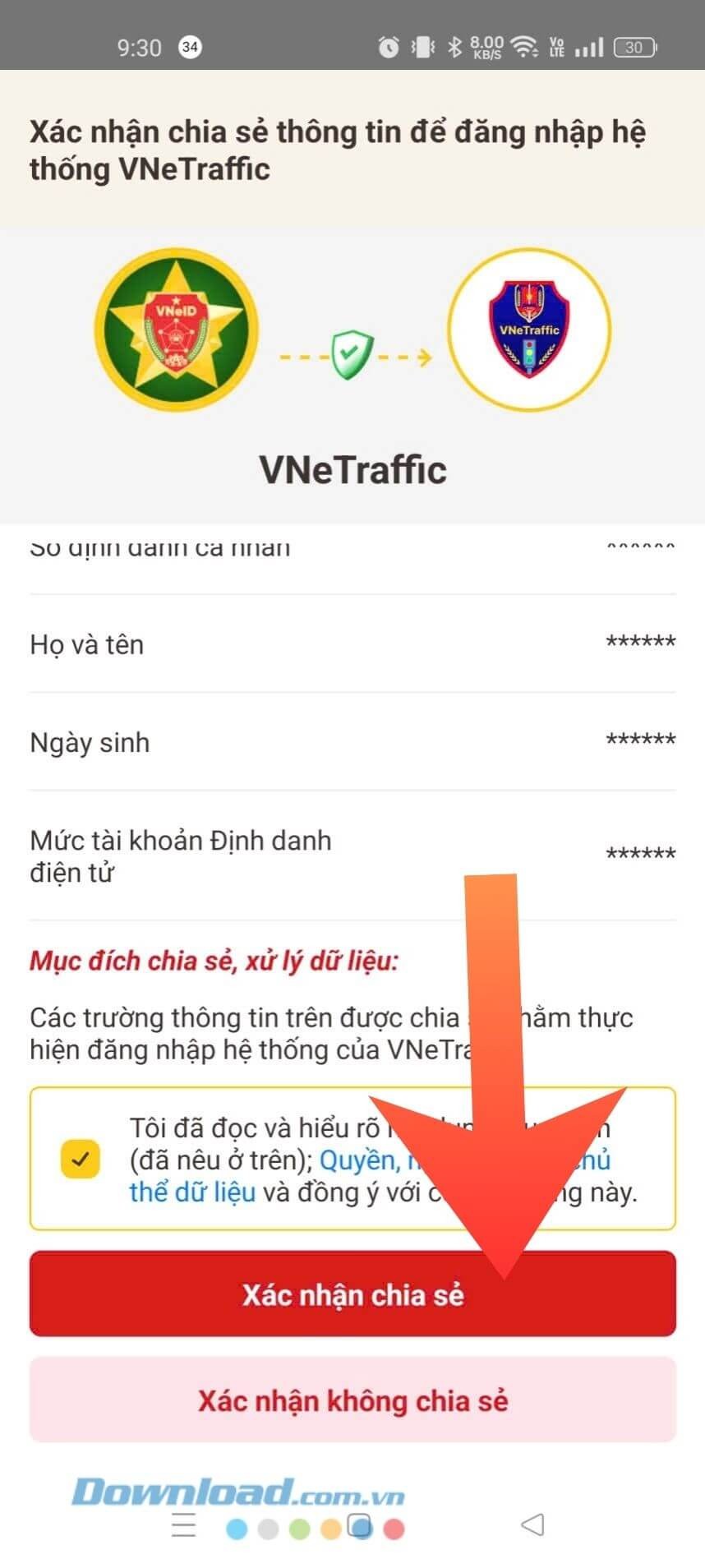Tap the VoLTE indicator icon
The image size is (705, 1568).
[556, 47]
